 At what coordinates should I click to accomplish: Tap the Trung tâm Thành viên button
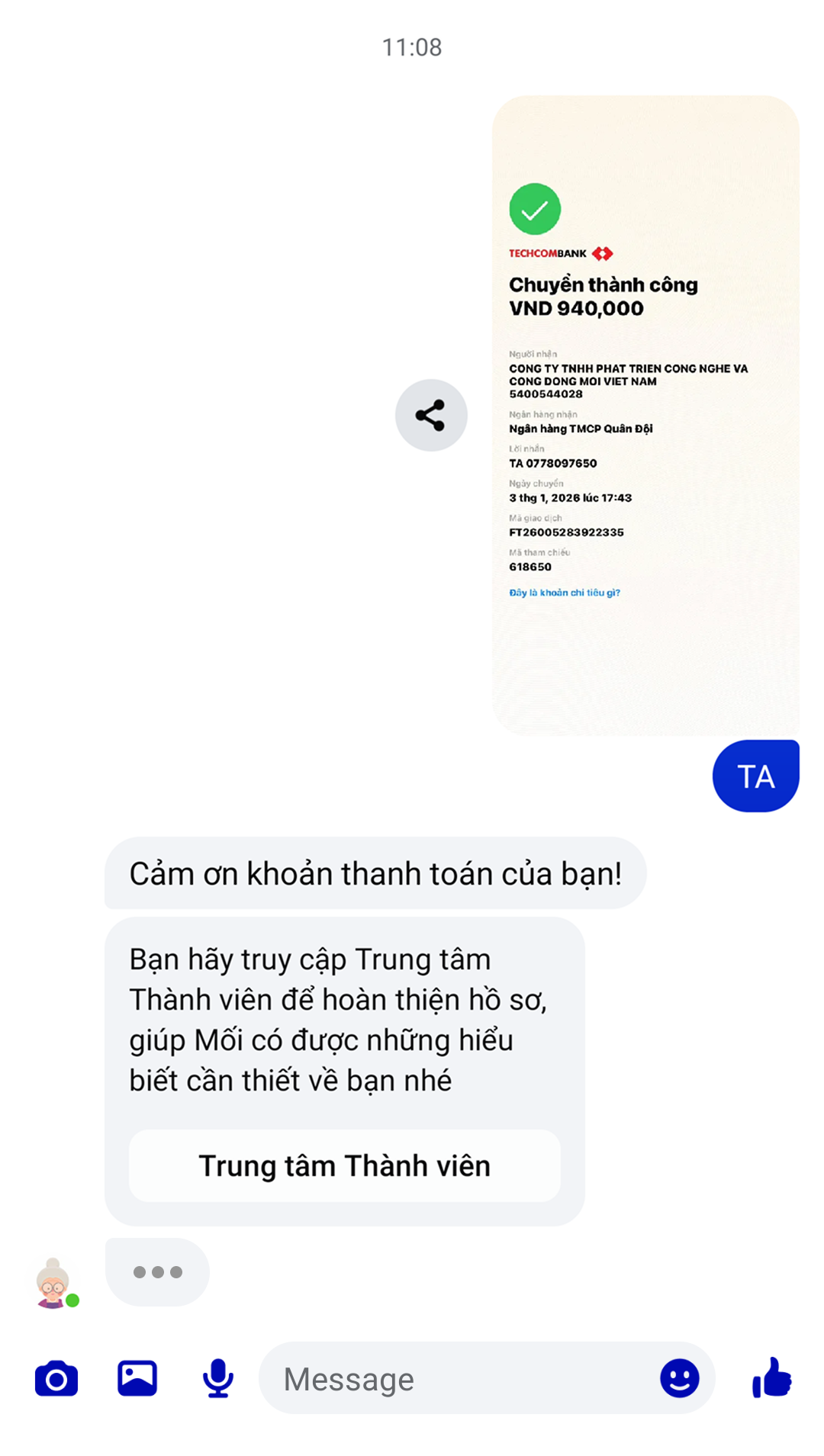click(344, 1165)
